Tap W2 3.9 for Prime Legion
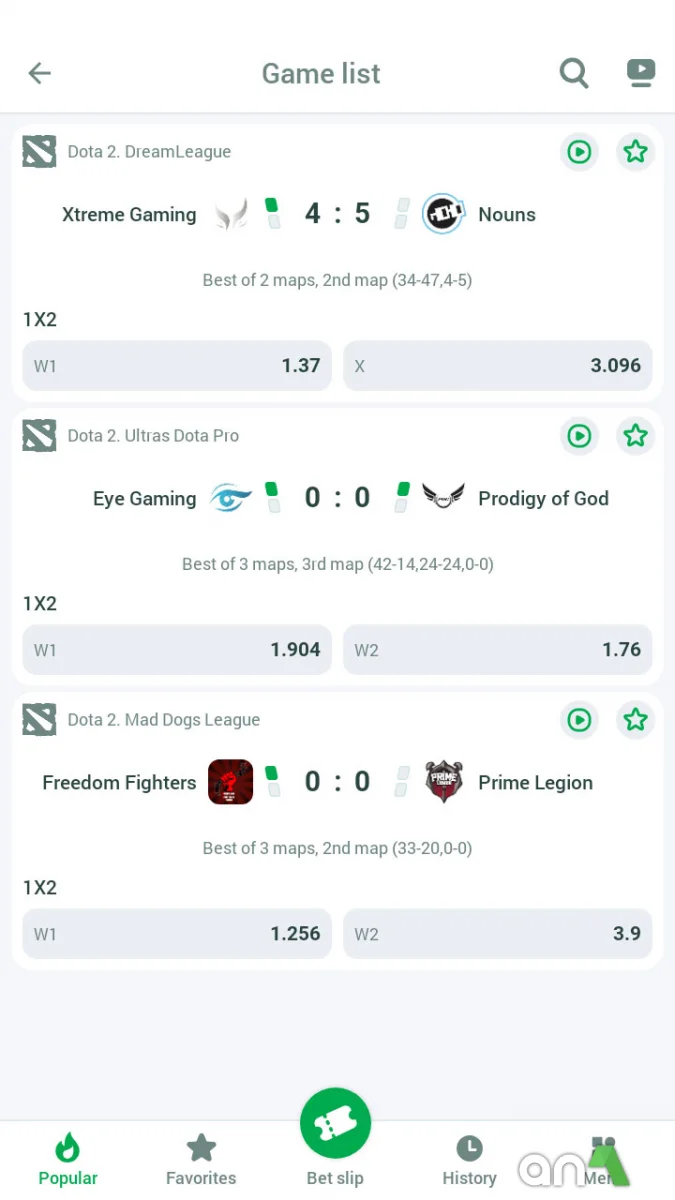 pos(497,934)
